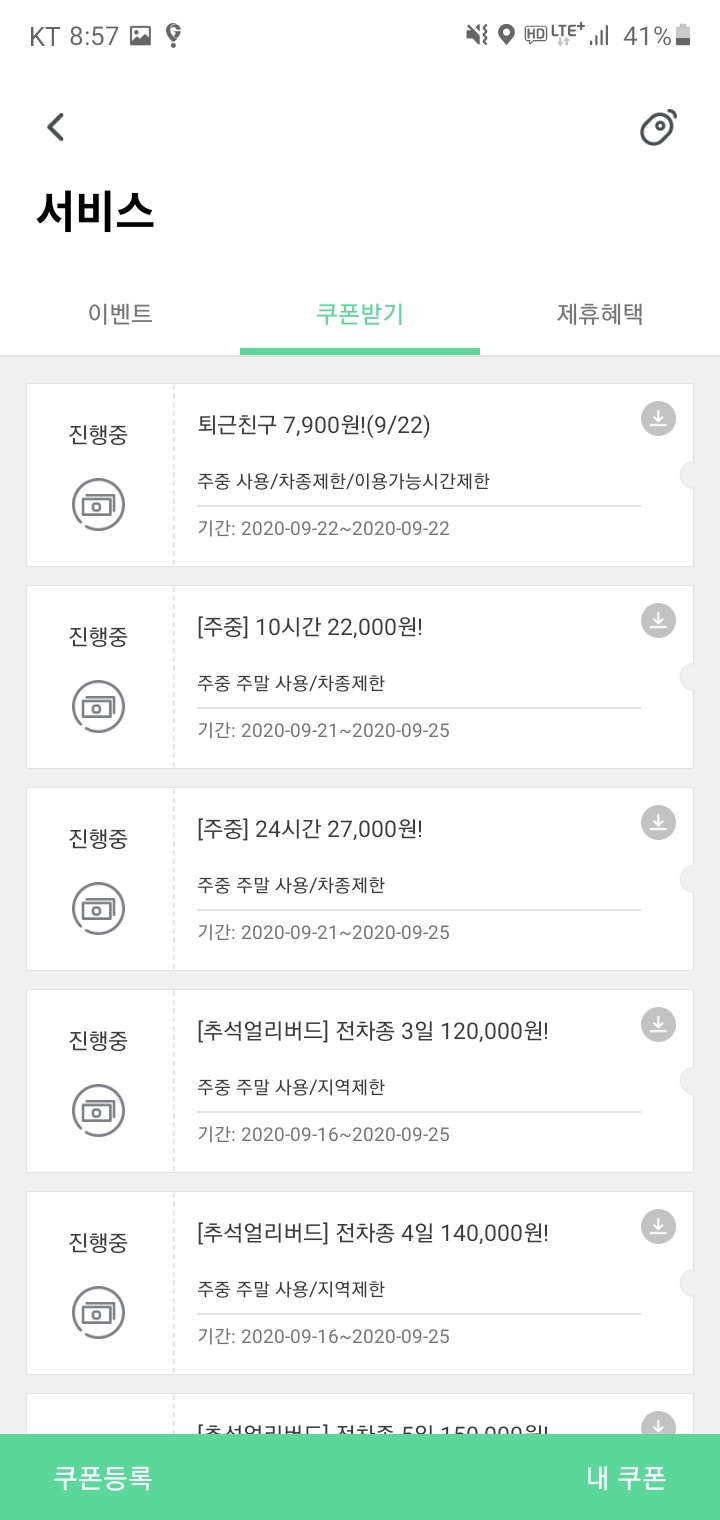Viewport: 720px width, 1520px height.
Task: Download the [주중] 24시간 27,000원 coupon
Action: click(658, 823)
